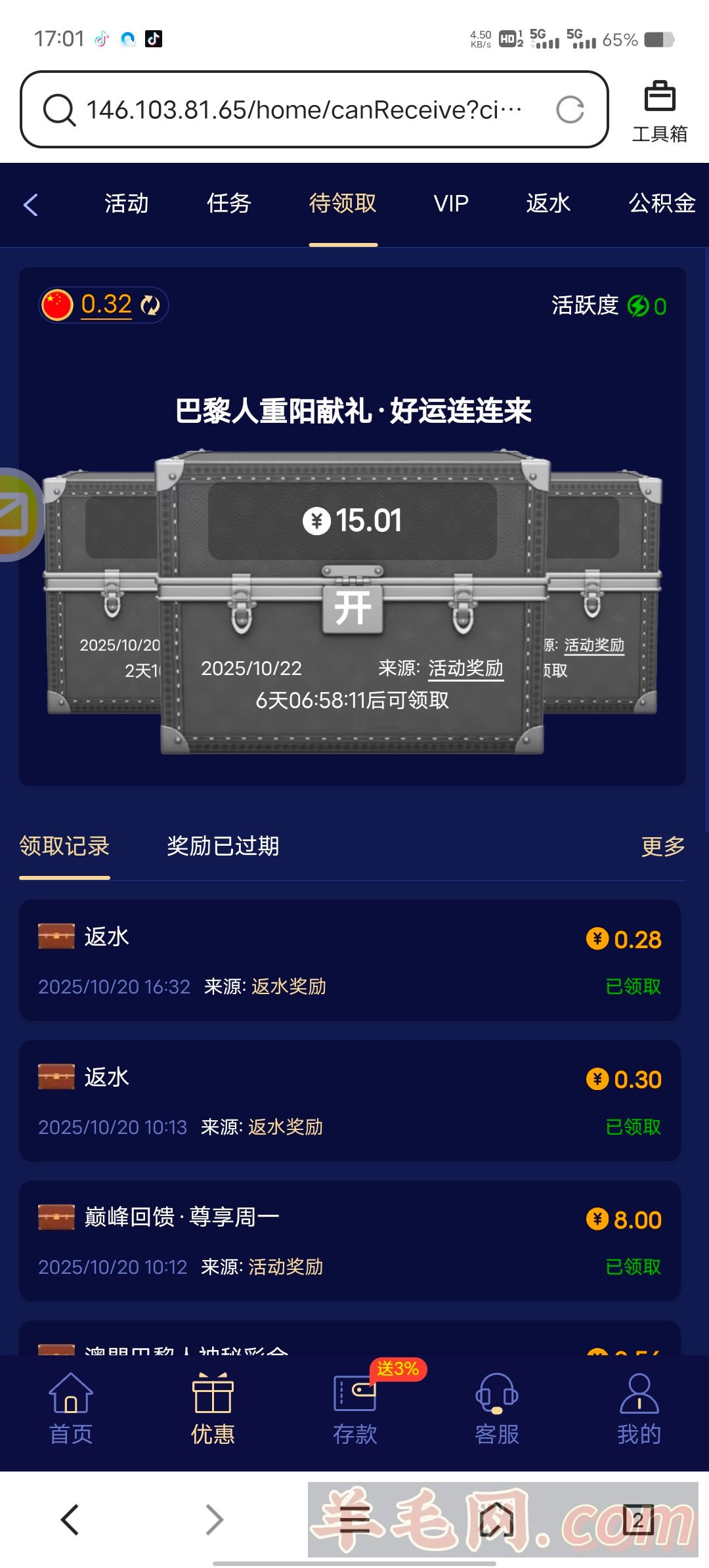Tap the 开 button on the treasure chest
Image resolution: width=709 pixels, height=1568 pixels.
coord(353,608)
